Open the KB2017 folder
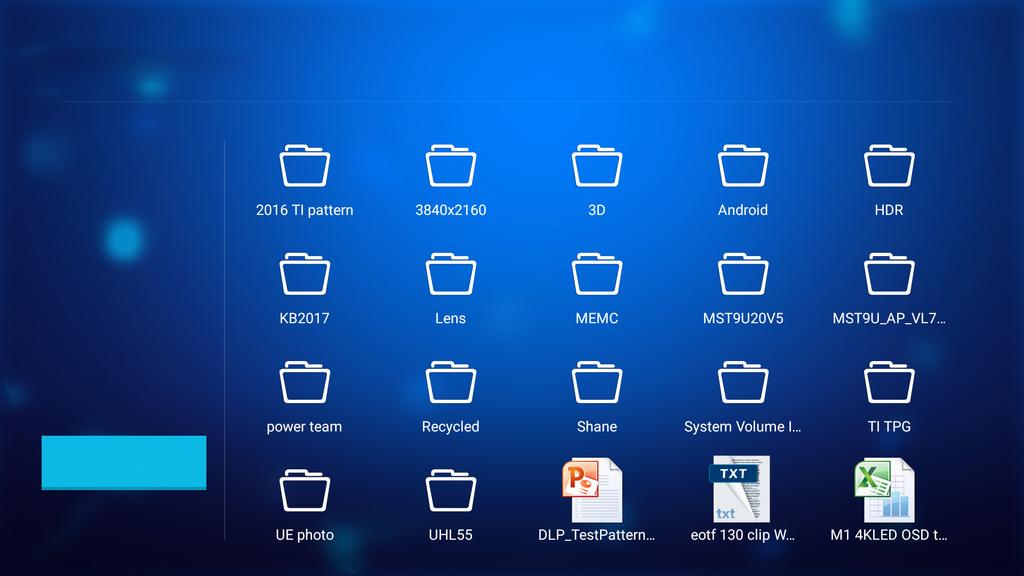This screenshot has width=1024, height=576. [305, 275]
